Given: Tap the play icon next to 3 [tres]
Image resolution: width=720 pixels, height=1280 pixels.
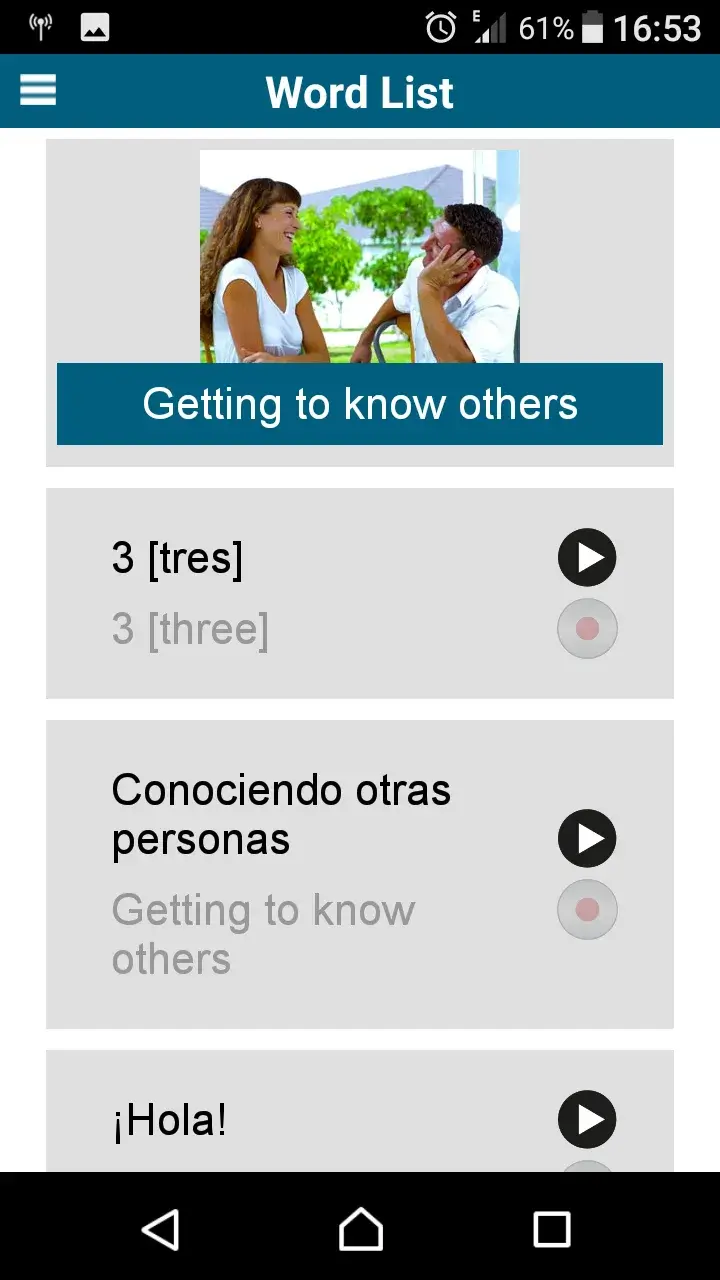Looking at the screenshot, I should (x=587, y=557).
